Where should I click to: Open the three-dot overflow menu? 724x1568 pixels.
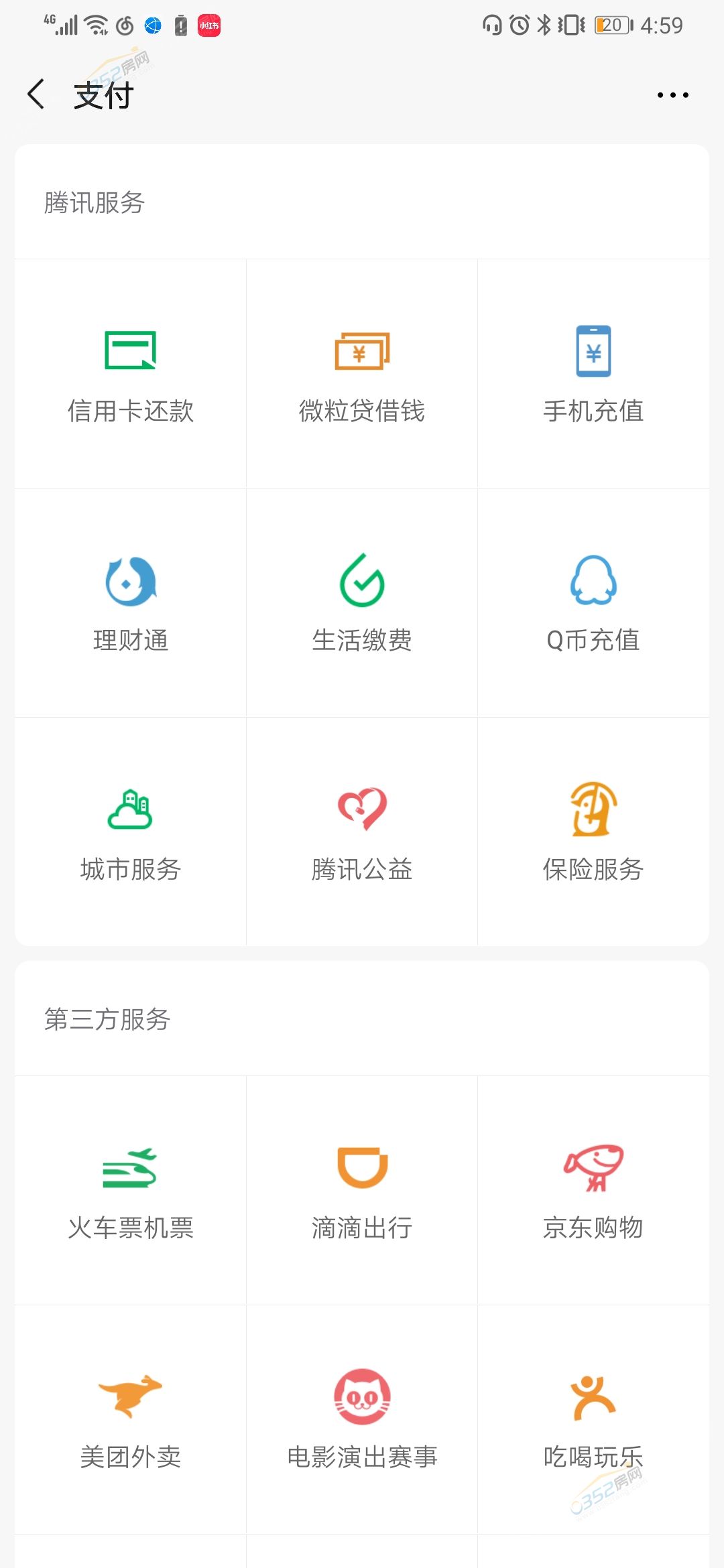(x=672, y=95)
